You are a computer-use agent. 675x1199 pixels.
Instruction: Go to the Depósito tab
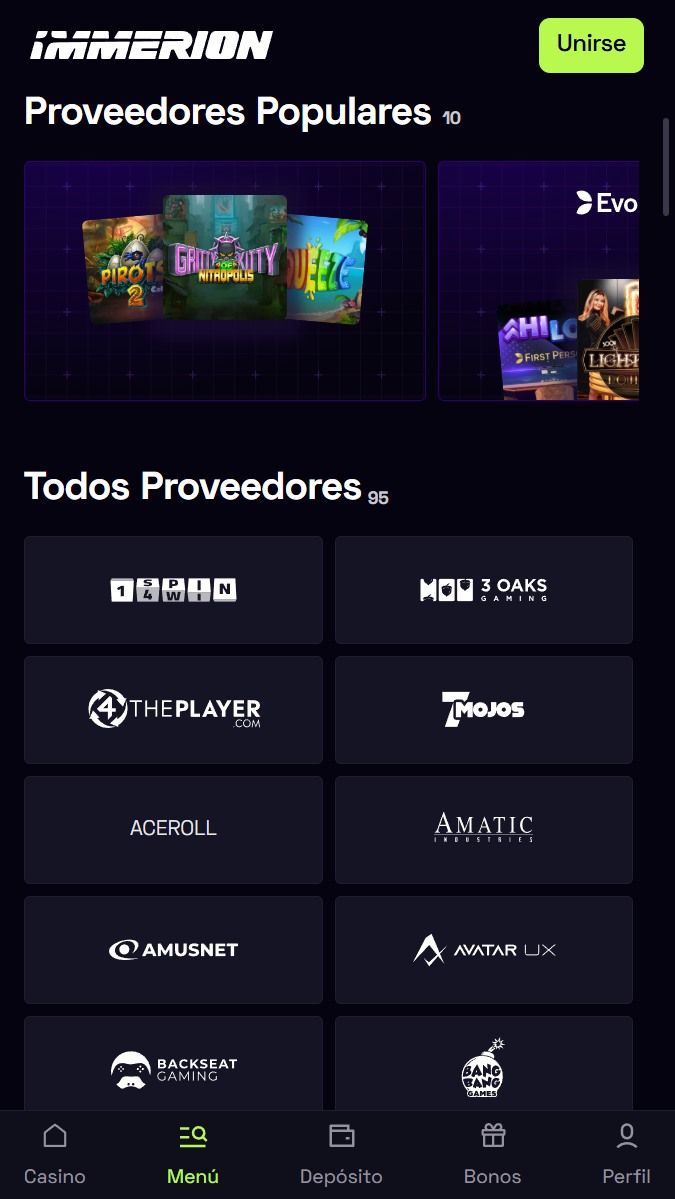click(x=341, y=1155)
